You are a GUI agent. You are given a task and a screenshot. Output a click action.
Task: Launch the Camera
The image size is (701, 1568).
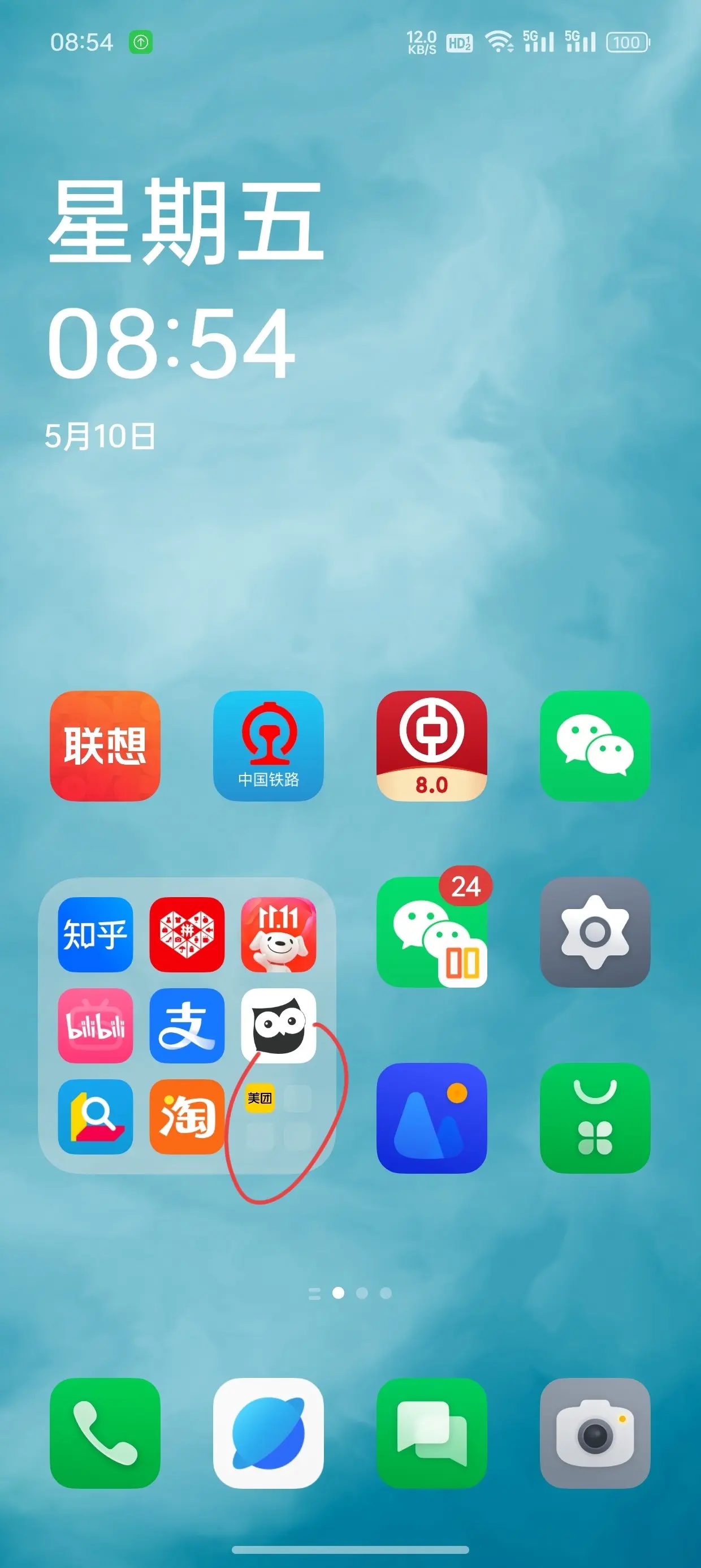click(595, 1433)
